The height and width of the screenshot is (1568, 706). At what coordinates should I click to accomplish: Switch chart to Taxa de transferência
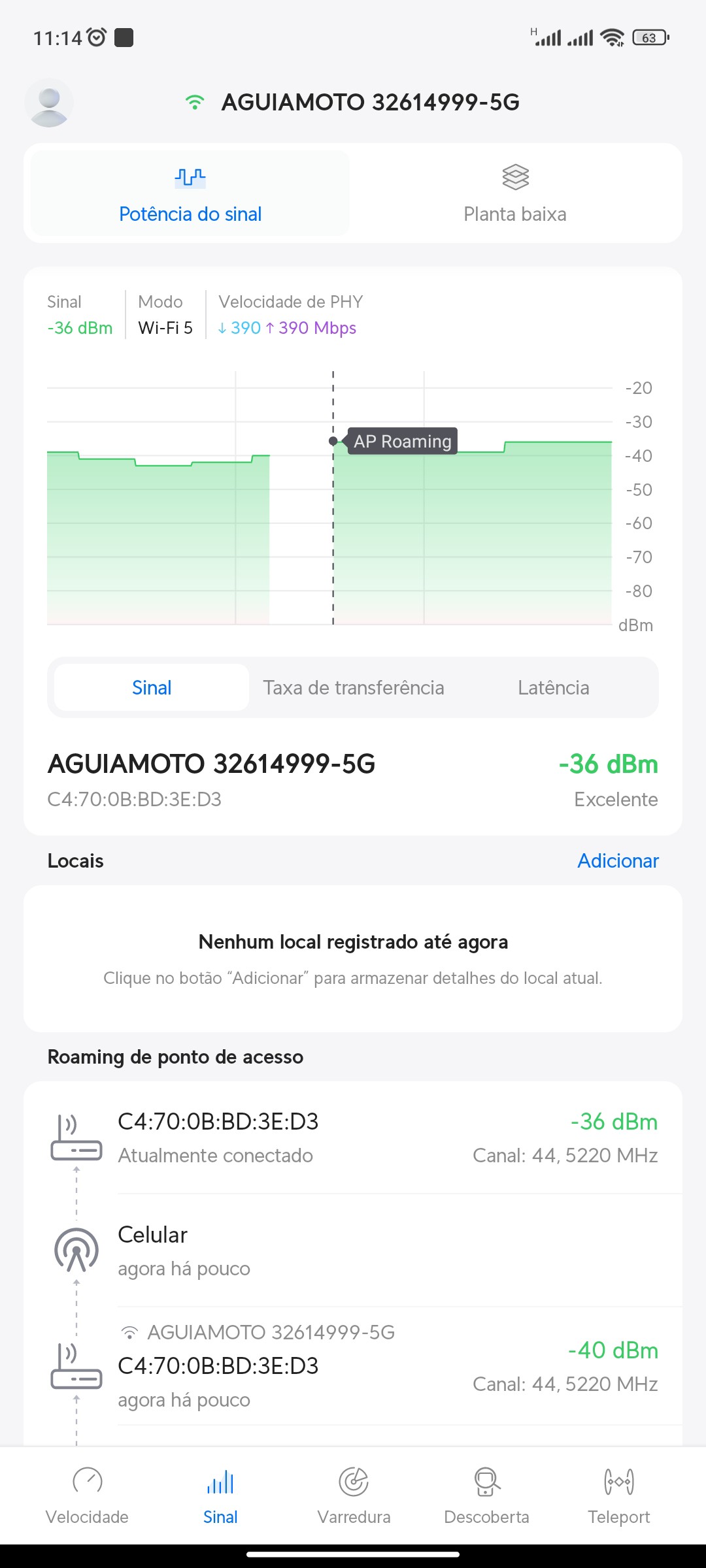point(354,688)
